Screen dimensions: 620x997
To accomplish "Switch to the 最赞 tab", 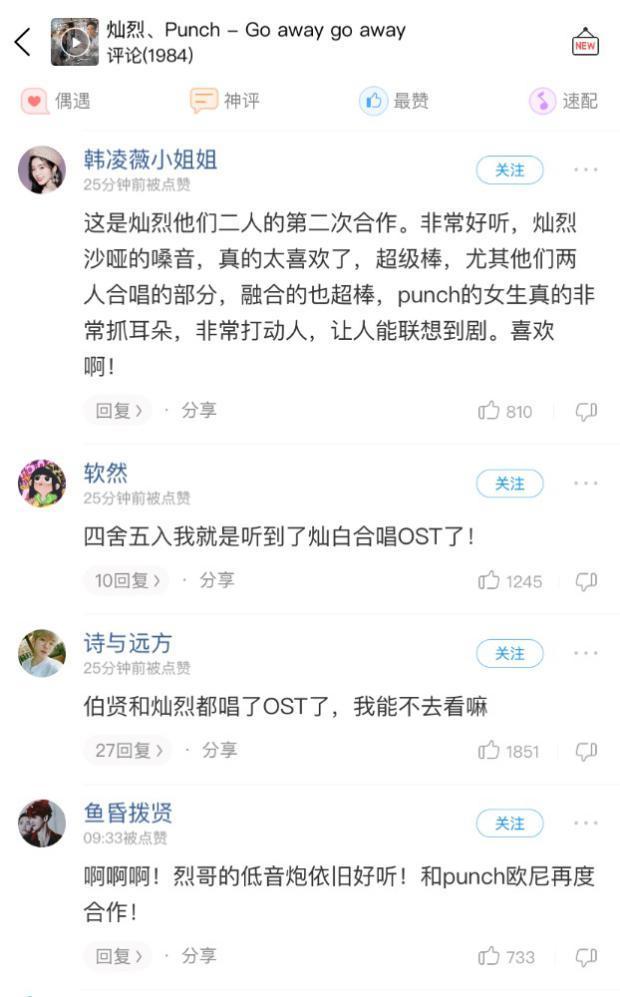I will click(x=394, y=101).
